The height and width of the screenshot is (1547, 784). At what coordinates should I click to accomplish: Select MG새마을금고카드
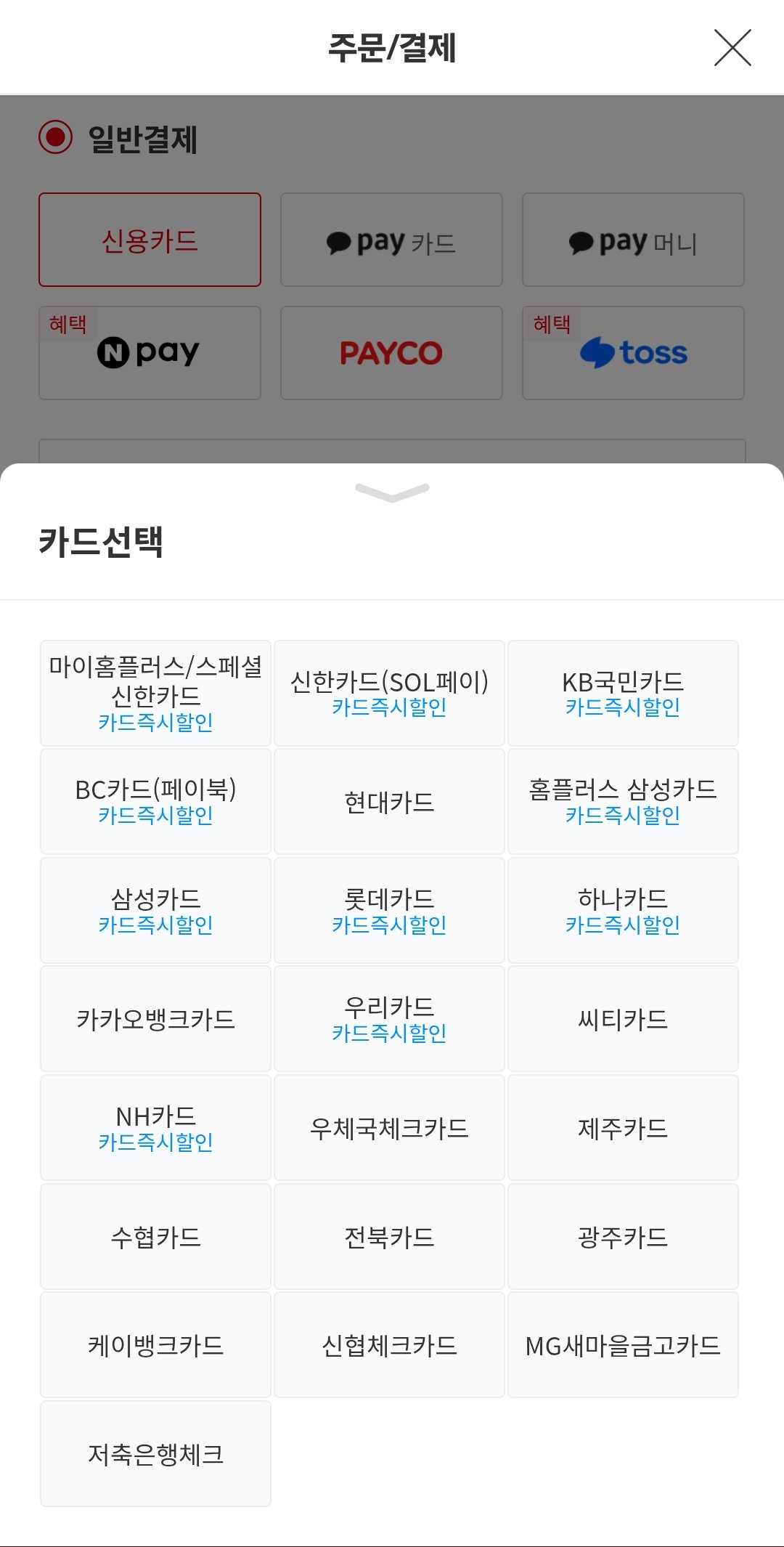click(x=623, y=1344)
